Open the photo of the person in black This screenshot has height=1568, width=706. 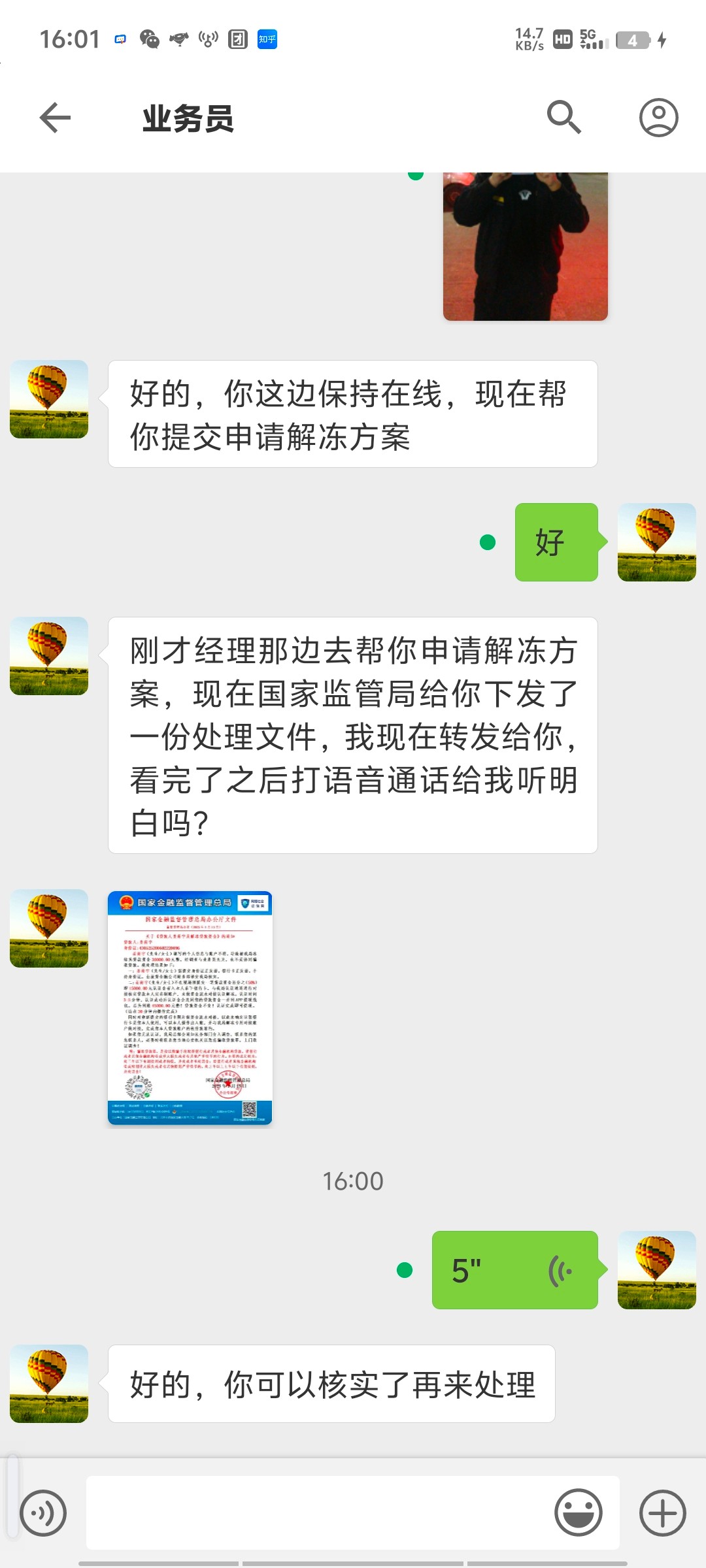click(x=526, y=246)
